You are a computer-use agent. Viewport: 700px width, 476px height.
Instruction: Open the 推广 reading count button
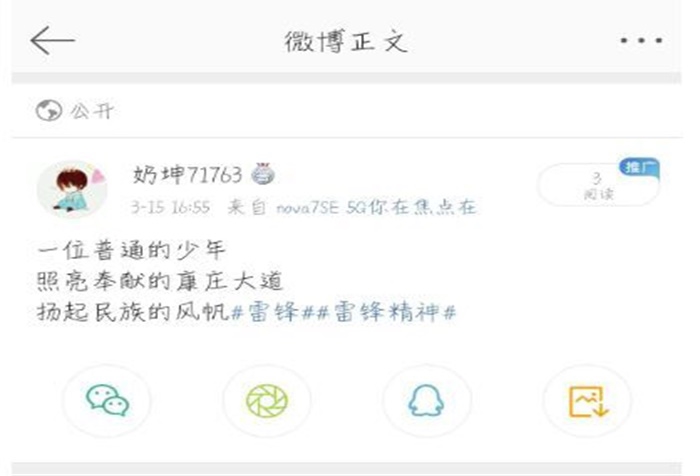(596, 185)
